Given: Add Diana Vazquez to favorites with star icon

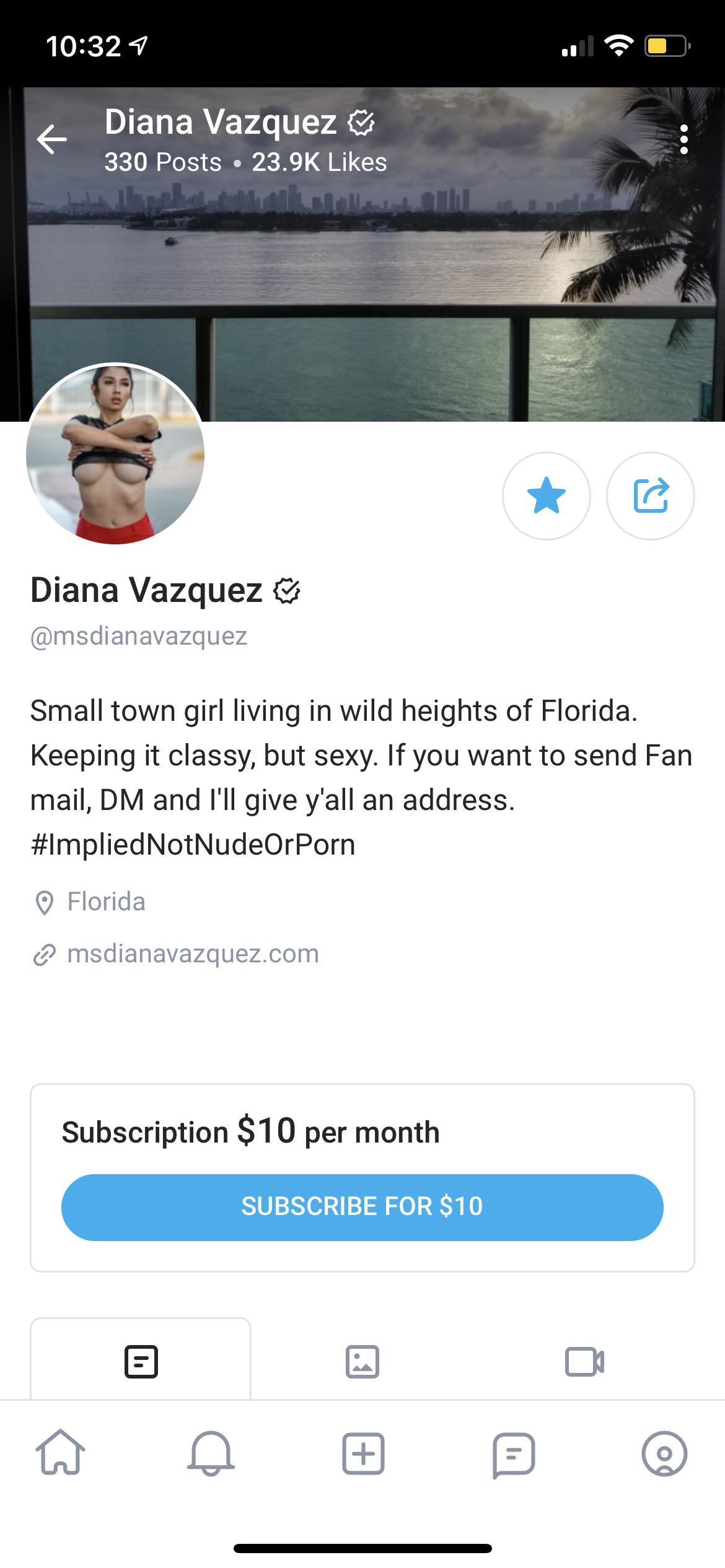Looking at the screenshot, I should pyautogui.click(x=546, y=495).
